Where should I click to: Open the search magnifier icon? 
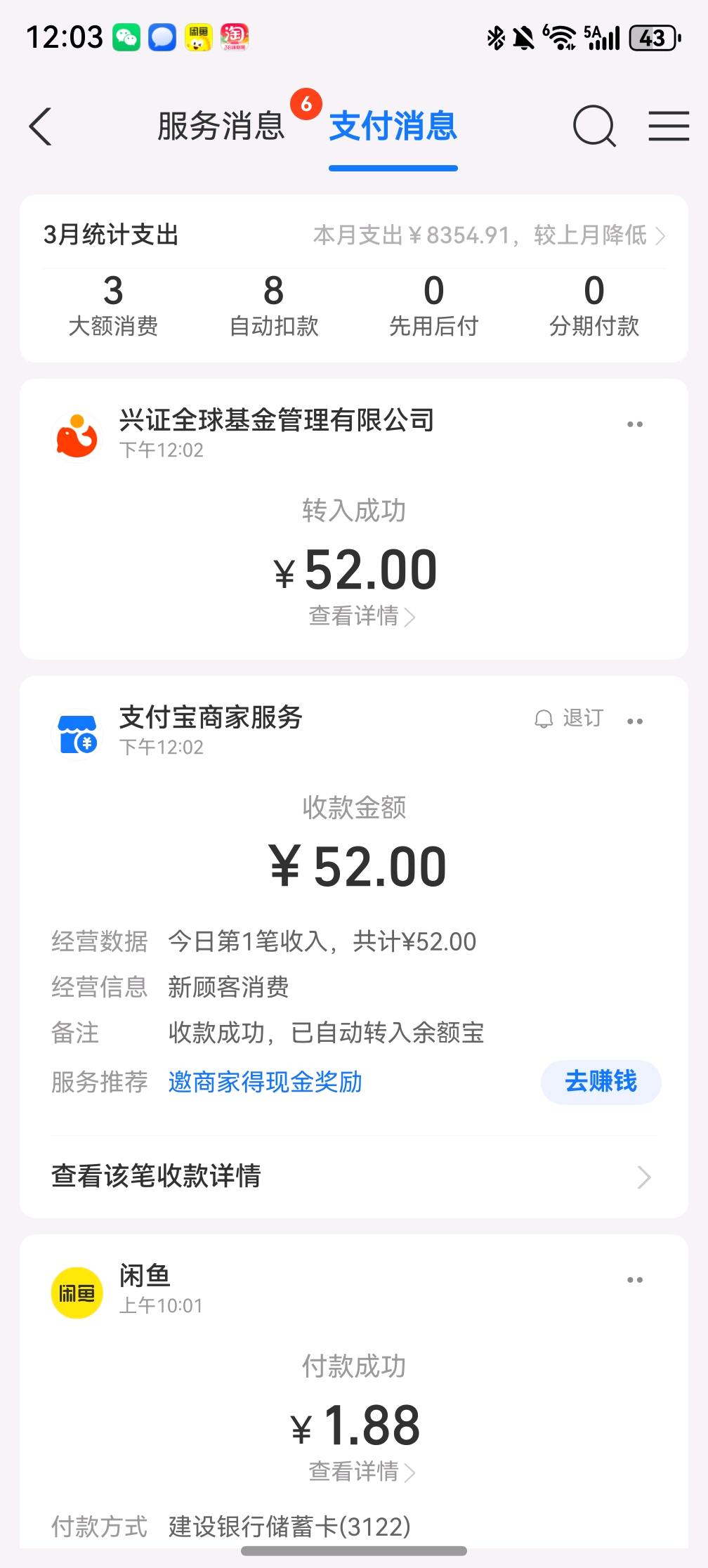click(594, 127)
